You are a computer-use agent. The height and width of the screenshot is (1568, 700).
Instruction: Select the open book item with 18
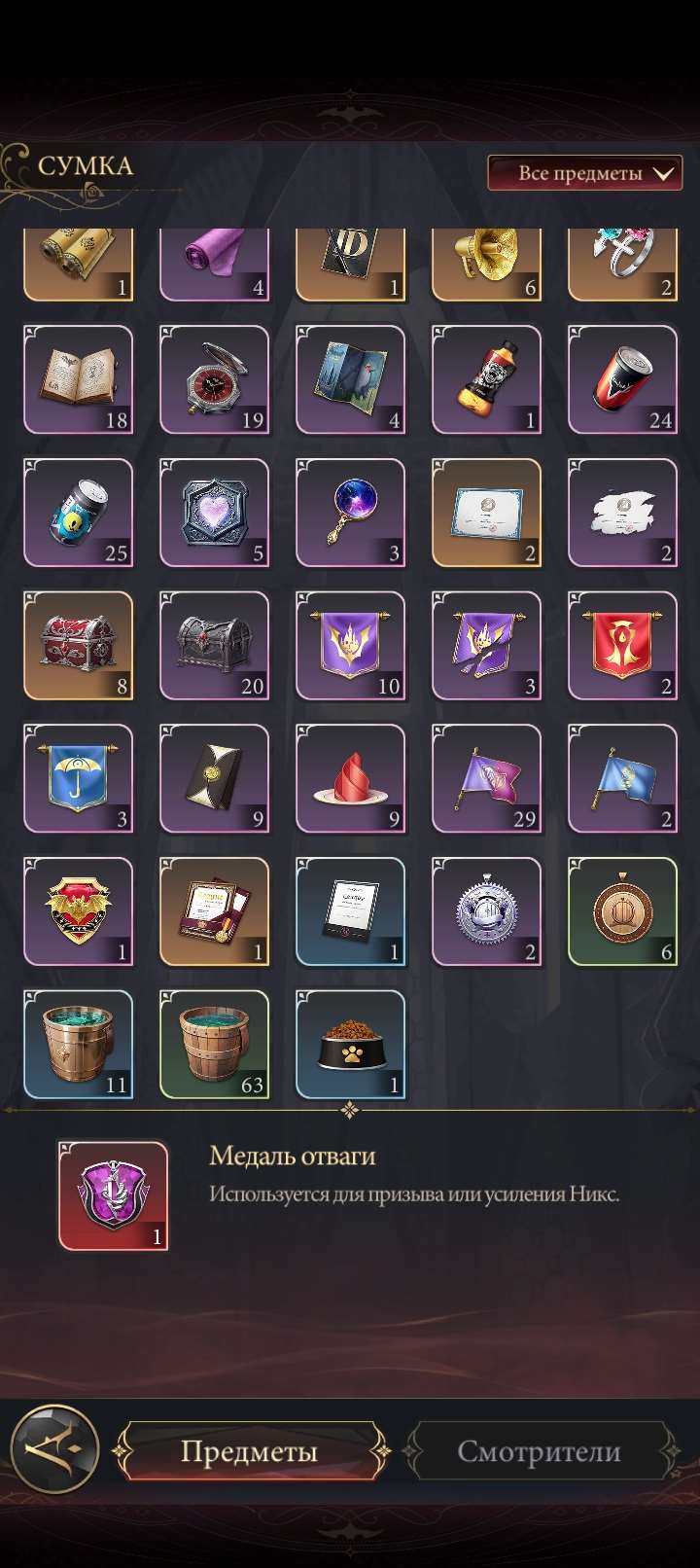coord(78,379)
